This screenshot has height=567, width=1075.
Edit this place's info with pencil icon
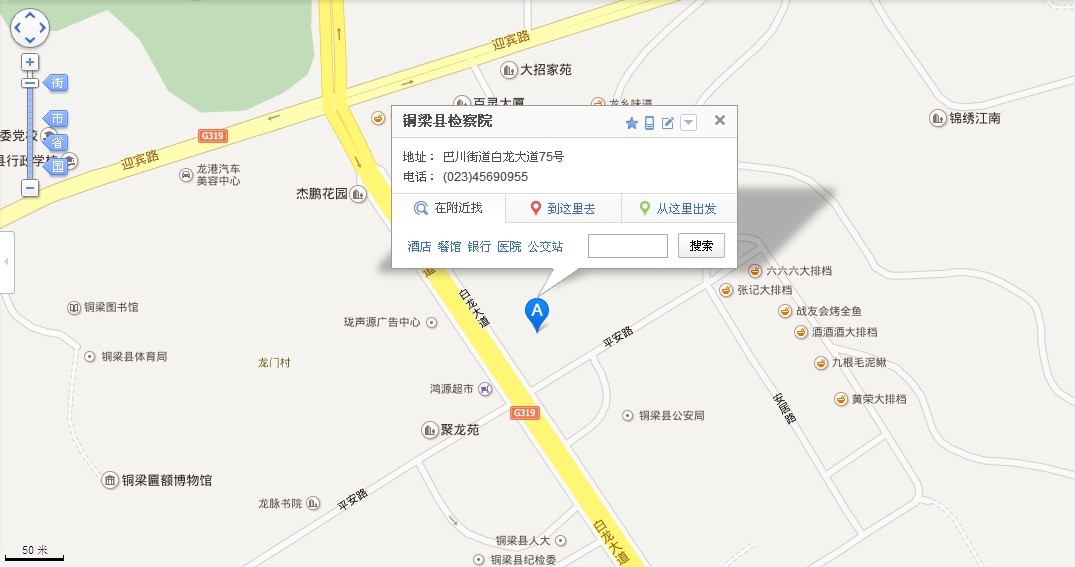pyautogui.click(x=668, y=123)
